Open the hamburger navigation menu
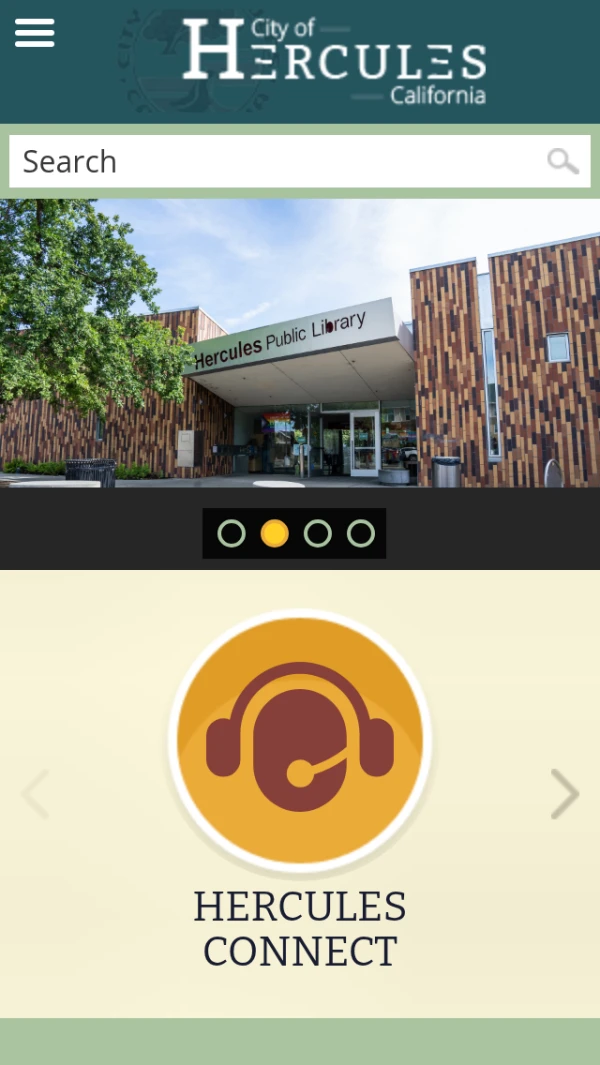This screenshot has height=1065, width=600. pyautogui.click(x=35, y=33)
